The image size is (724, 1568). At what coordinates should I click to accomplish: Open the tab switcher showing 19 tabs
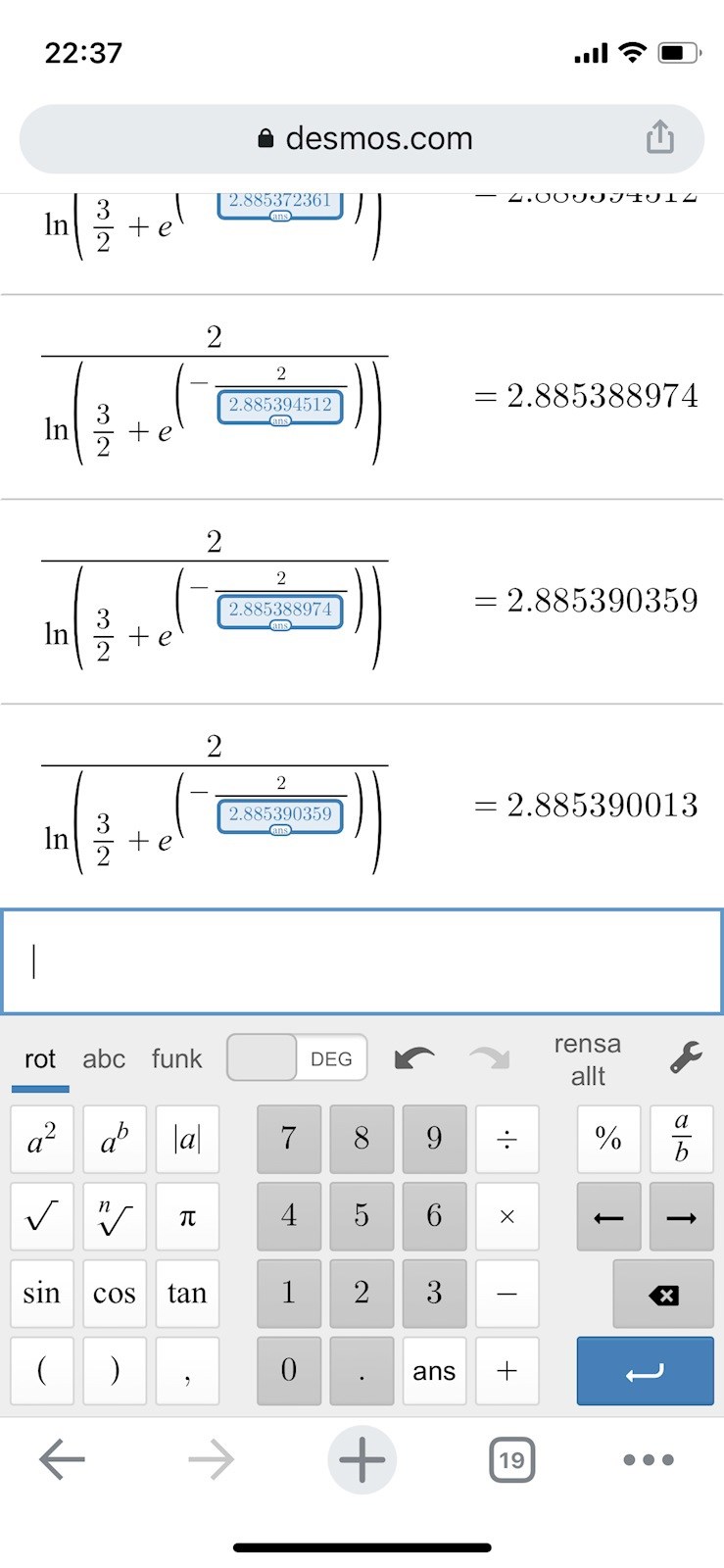511,1460
